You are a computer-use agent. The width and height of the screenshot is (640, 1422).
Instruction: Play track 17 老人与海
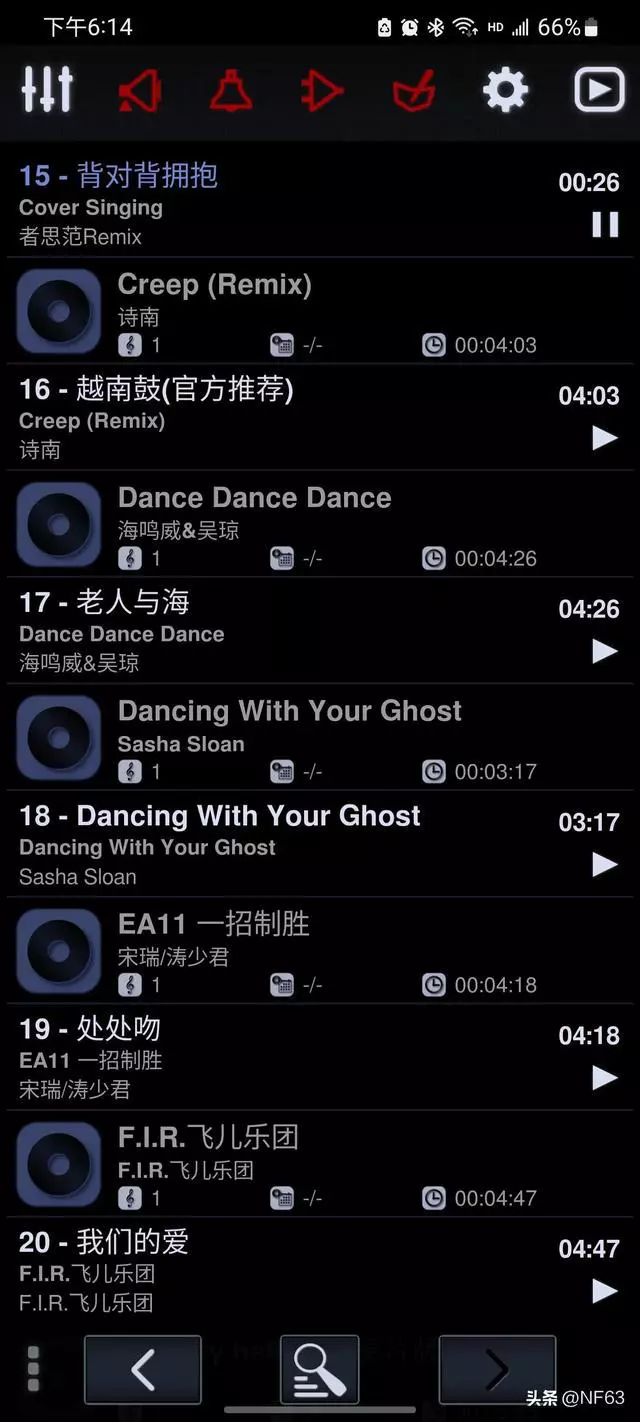[604, 651]
